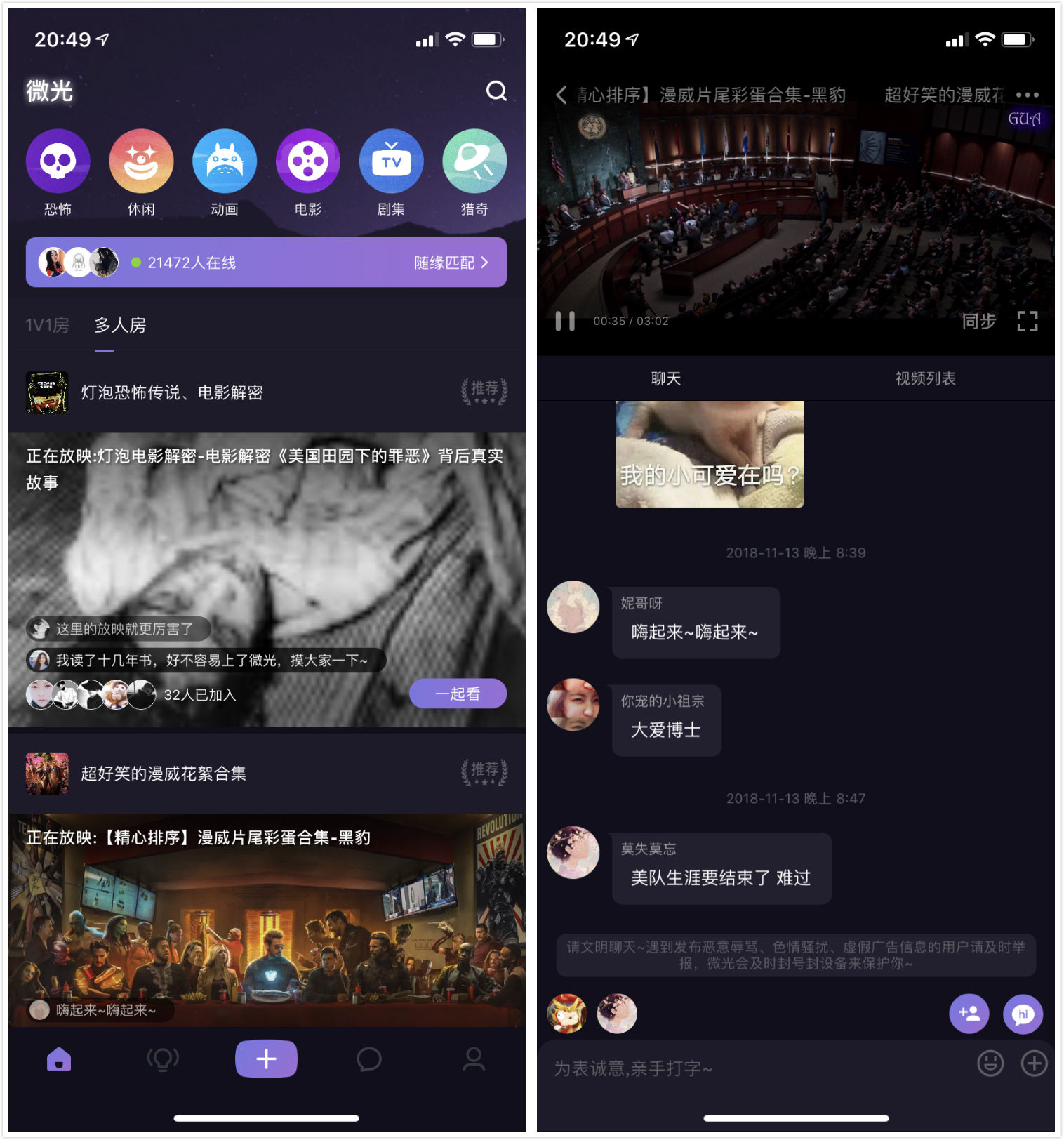Enable fullscreen video playback

1028,321
